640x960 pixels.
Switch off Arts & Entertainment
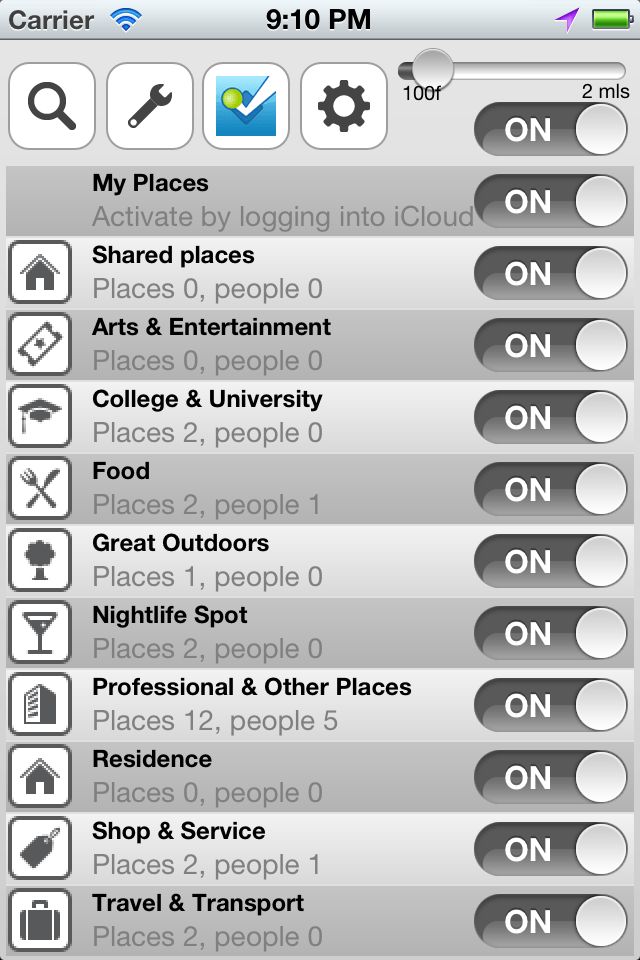coord(550,345)
